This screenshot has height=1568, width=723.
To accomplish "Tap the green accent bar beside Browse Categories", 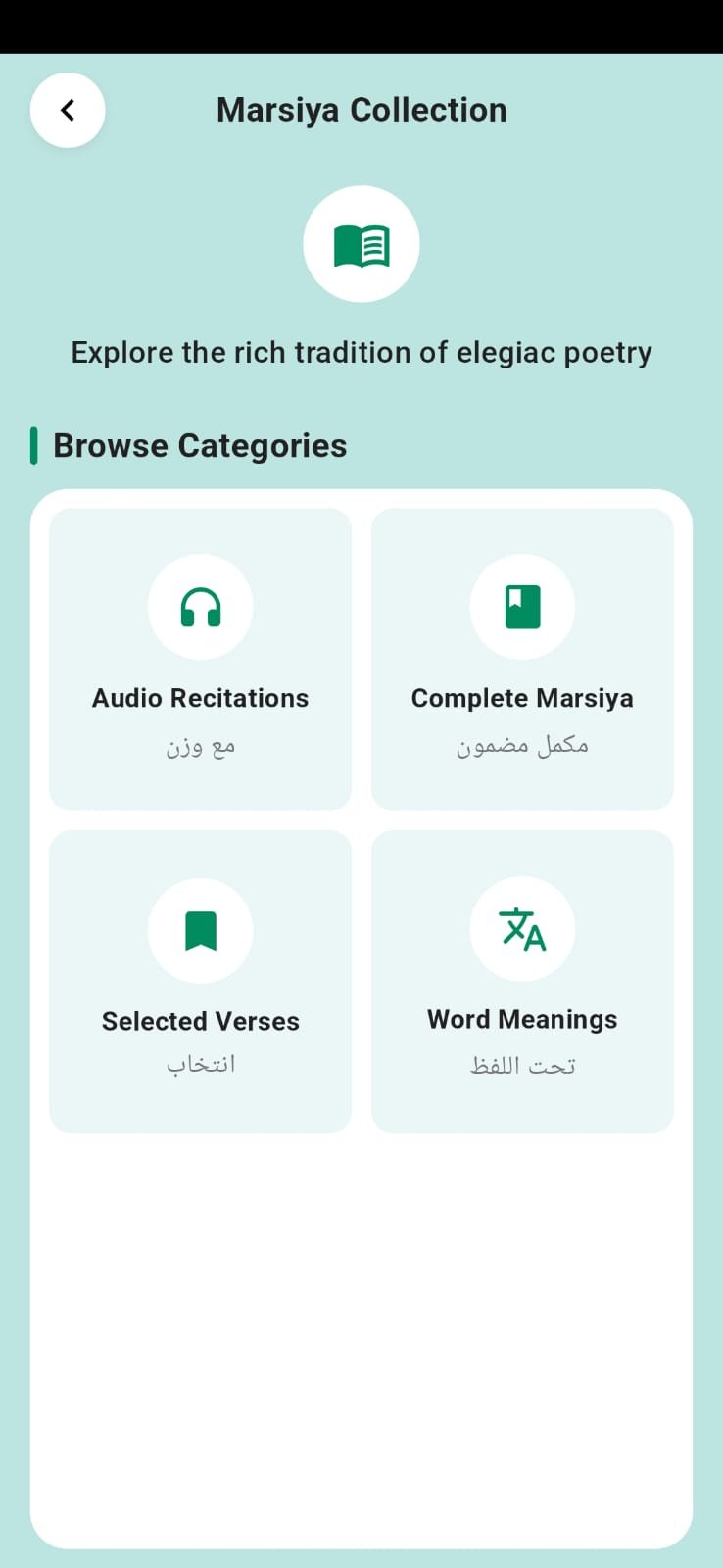I will pos(35,445).
